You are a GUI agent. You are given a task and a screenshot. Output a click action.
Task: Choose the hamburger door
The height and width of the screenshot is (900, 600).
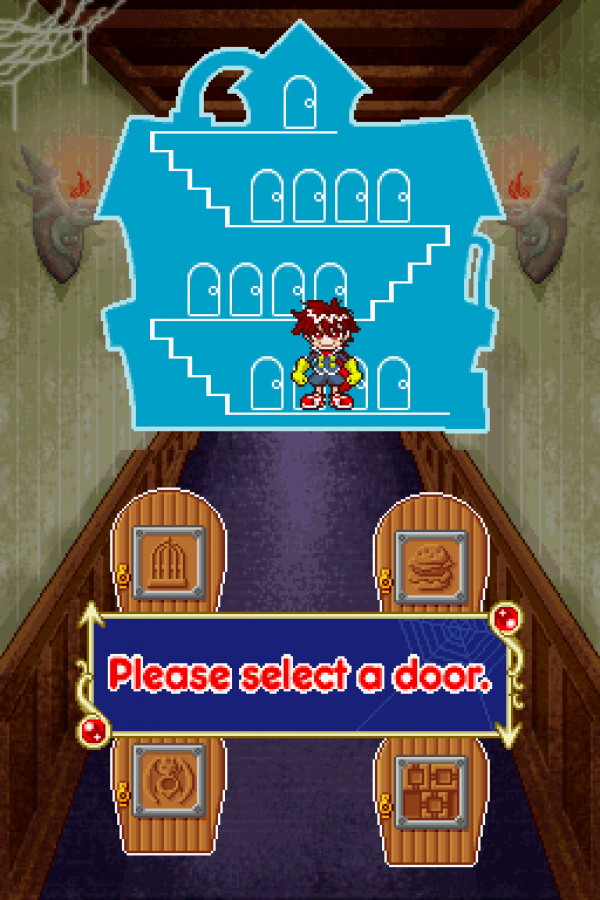[x=430, y=561]
